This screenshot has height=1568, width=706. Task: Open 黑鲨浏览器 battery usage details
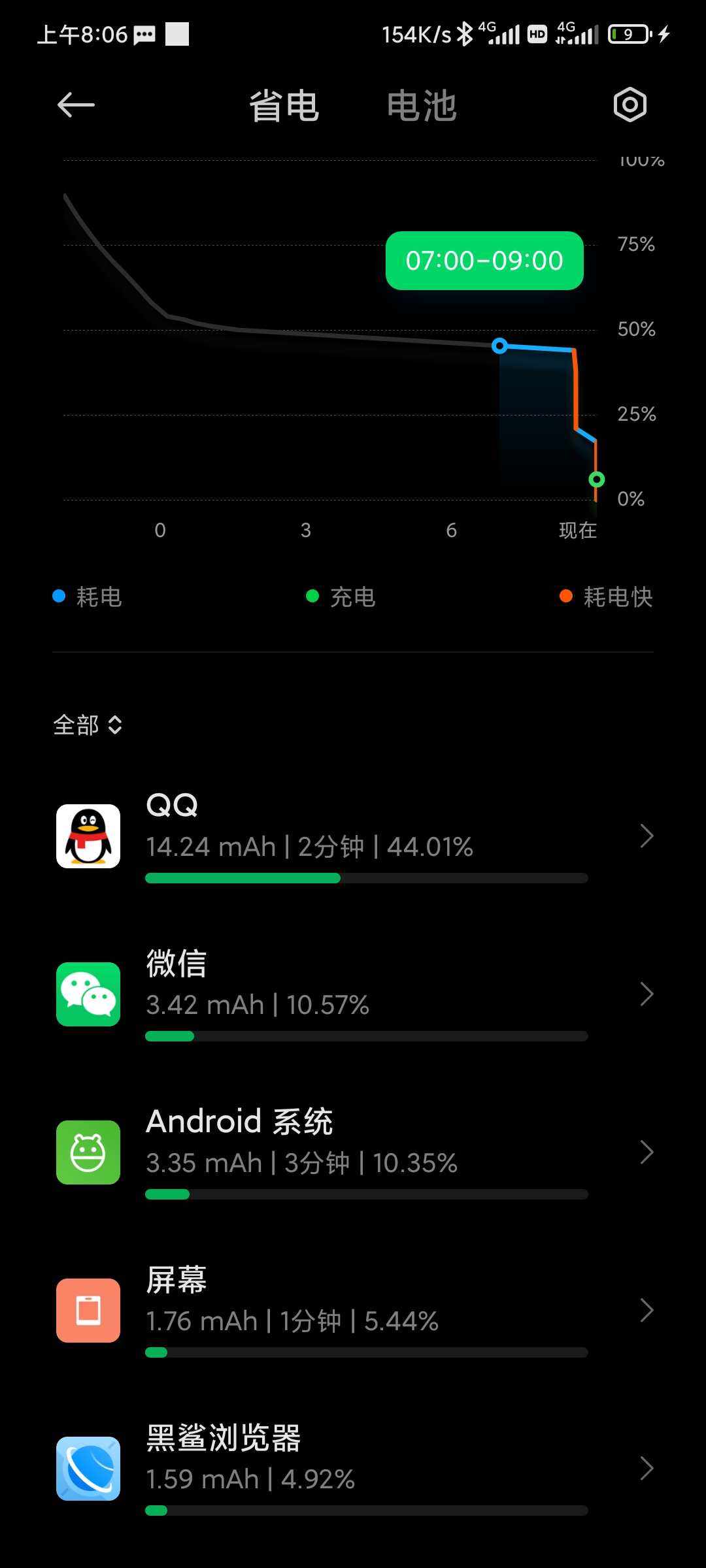pos(353,1469)
